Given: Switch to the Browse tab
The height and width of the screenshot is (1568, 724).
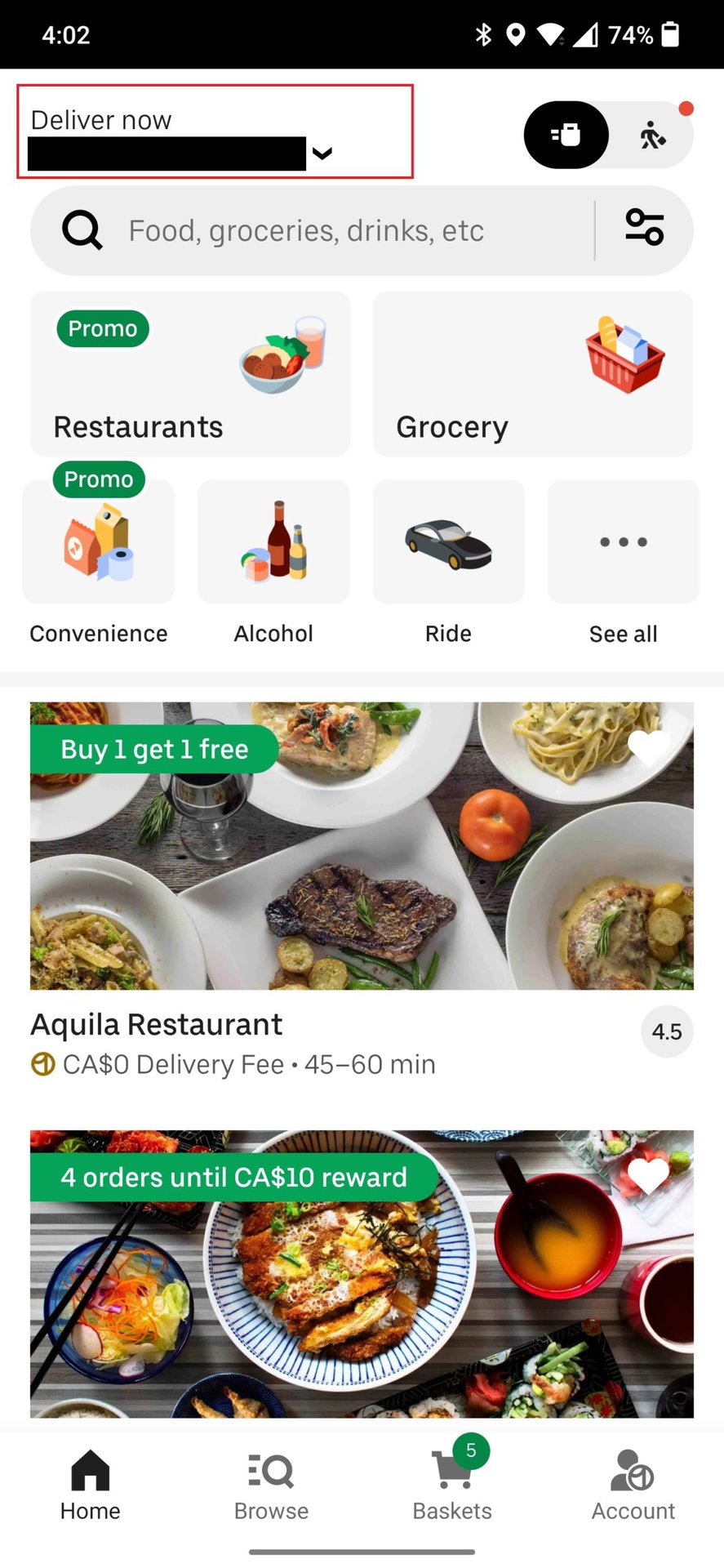Looking at the screenshot, I should 271,1486.
